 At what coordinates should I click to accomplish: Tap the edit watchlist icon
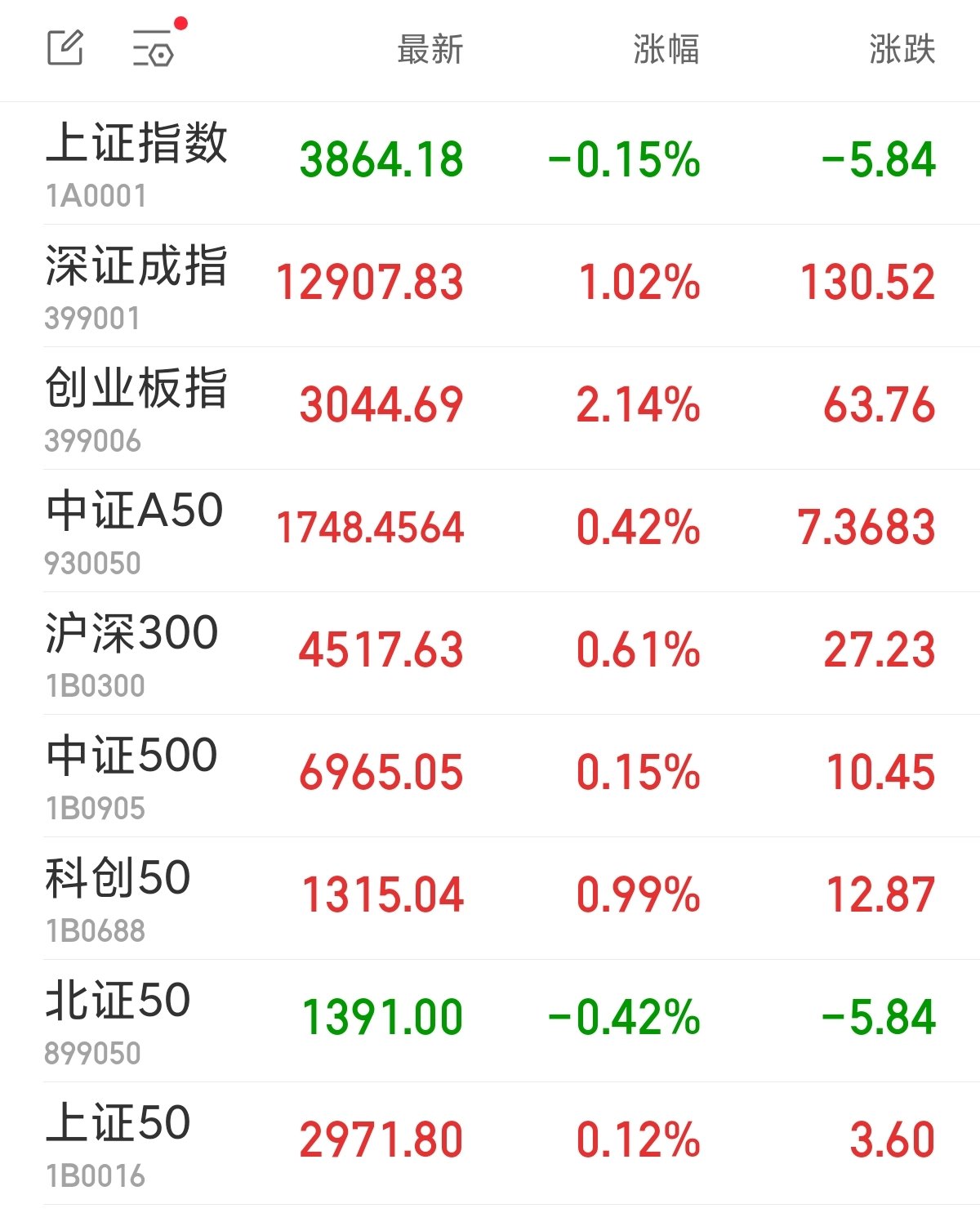pos(65,48)
